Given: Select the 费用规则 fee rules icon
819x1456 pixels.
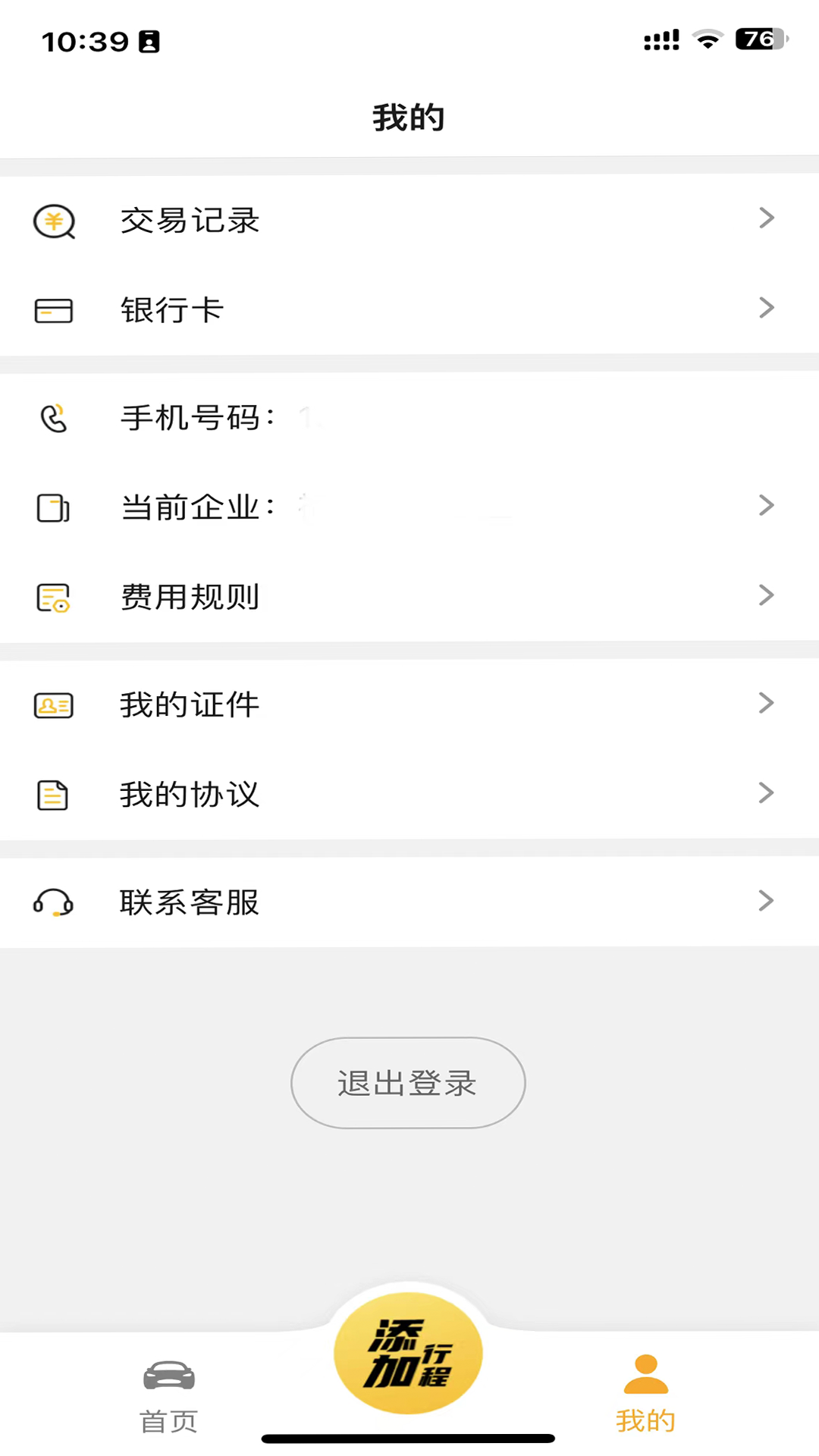Looking at the screenshot, I should point(53,597).
